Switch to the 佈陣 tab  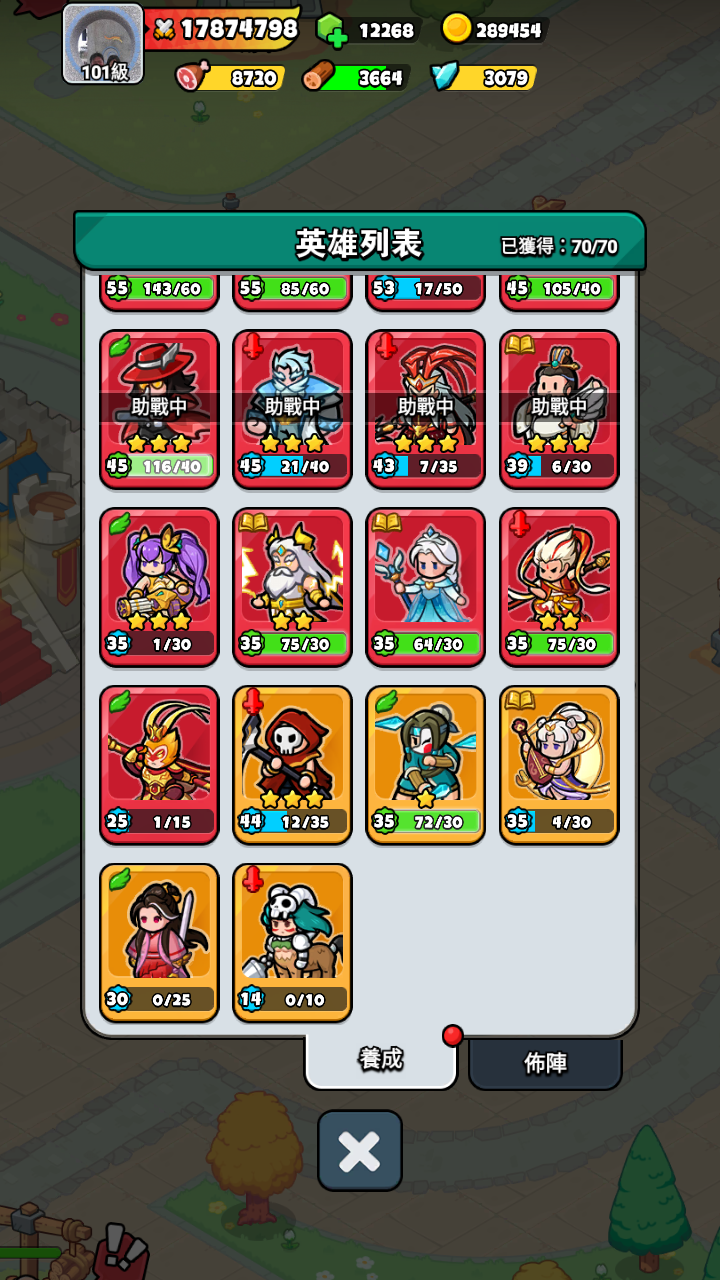coord(545,1063)
